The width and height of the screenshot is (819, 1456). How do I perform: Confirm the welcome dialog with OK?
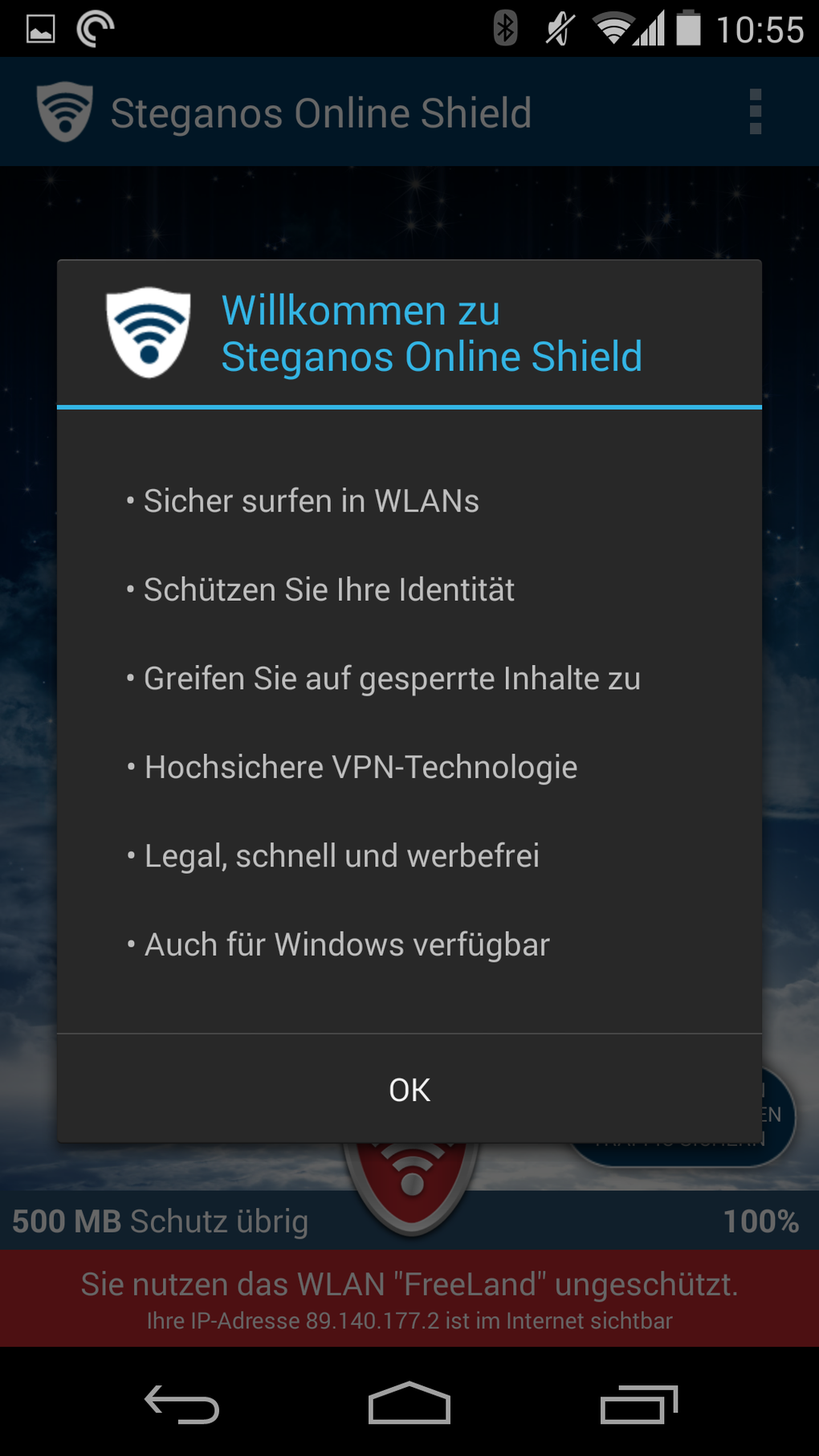tap(409, 1090)
